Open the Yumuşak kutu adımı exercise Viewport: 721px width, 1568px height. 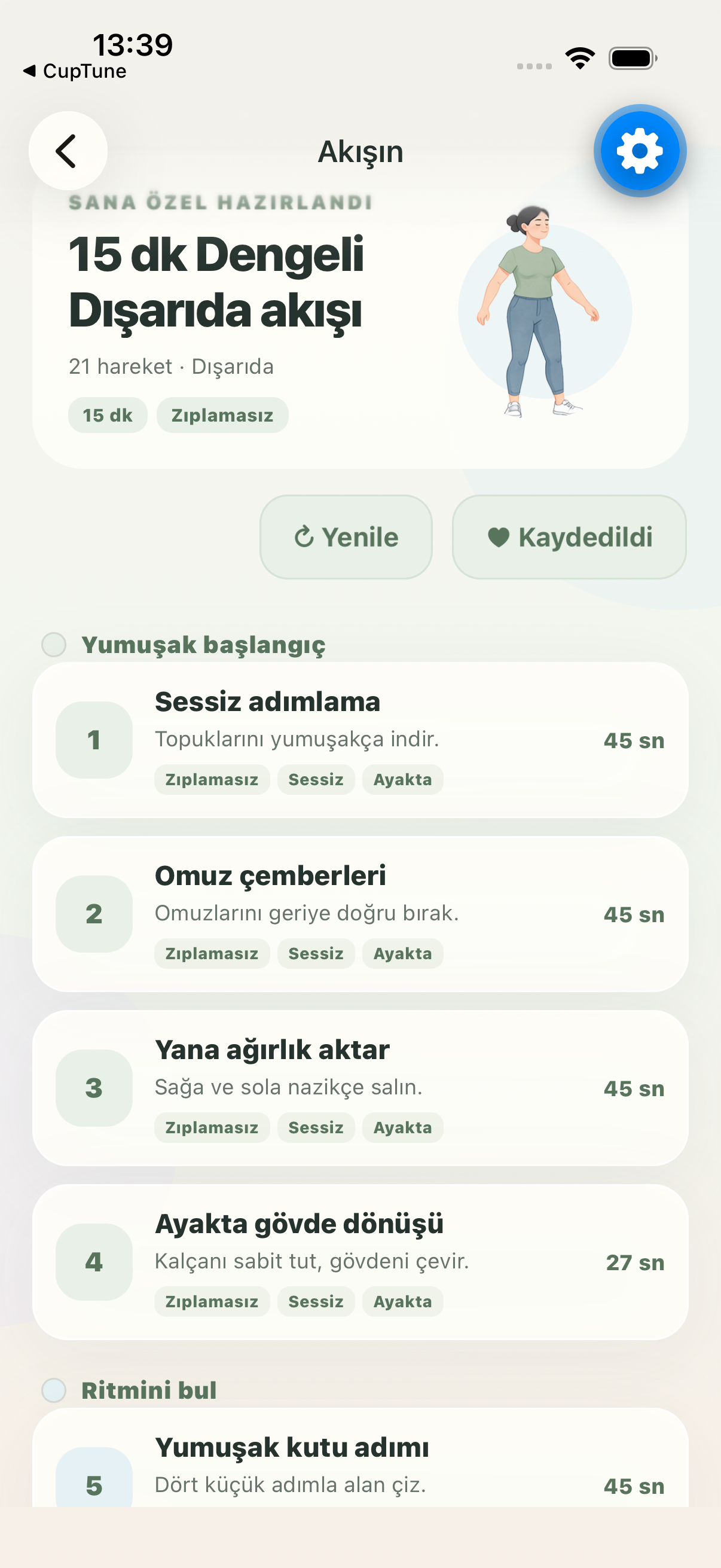coord(360,1458)
